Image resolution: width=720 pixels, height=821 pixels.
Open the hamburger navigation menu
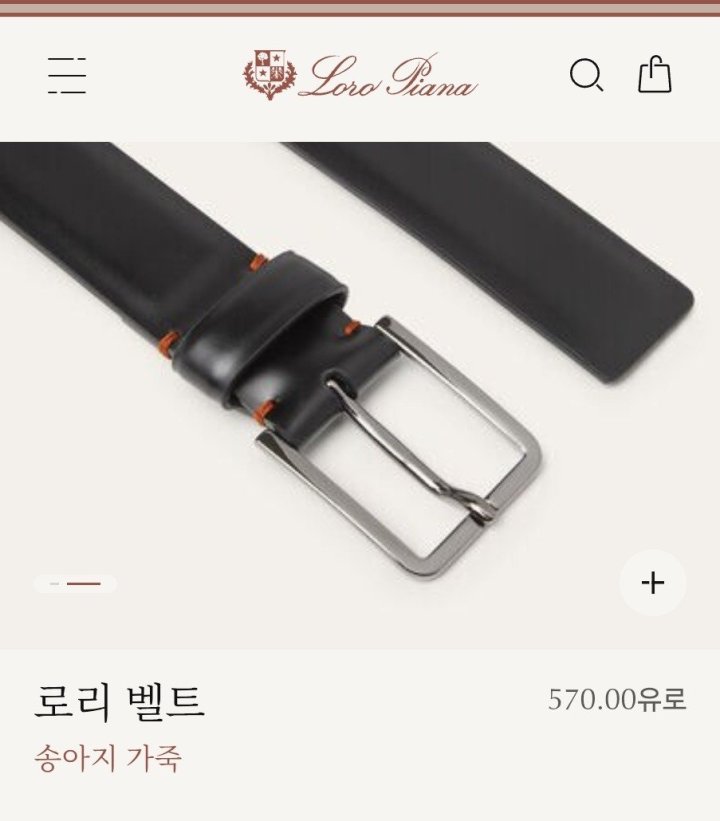pyautogui.click(x=67, y=76)
